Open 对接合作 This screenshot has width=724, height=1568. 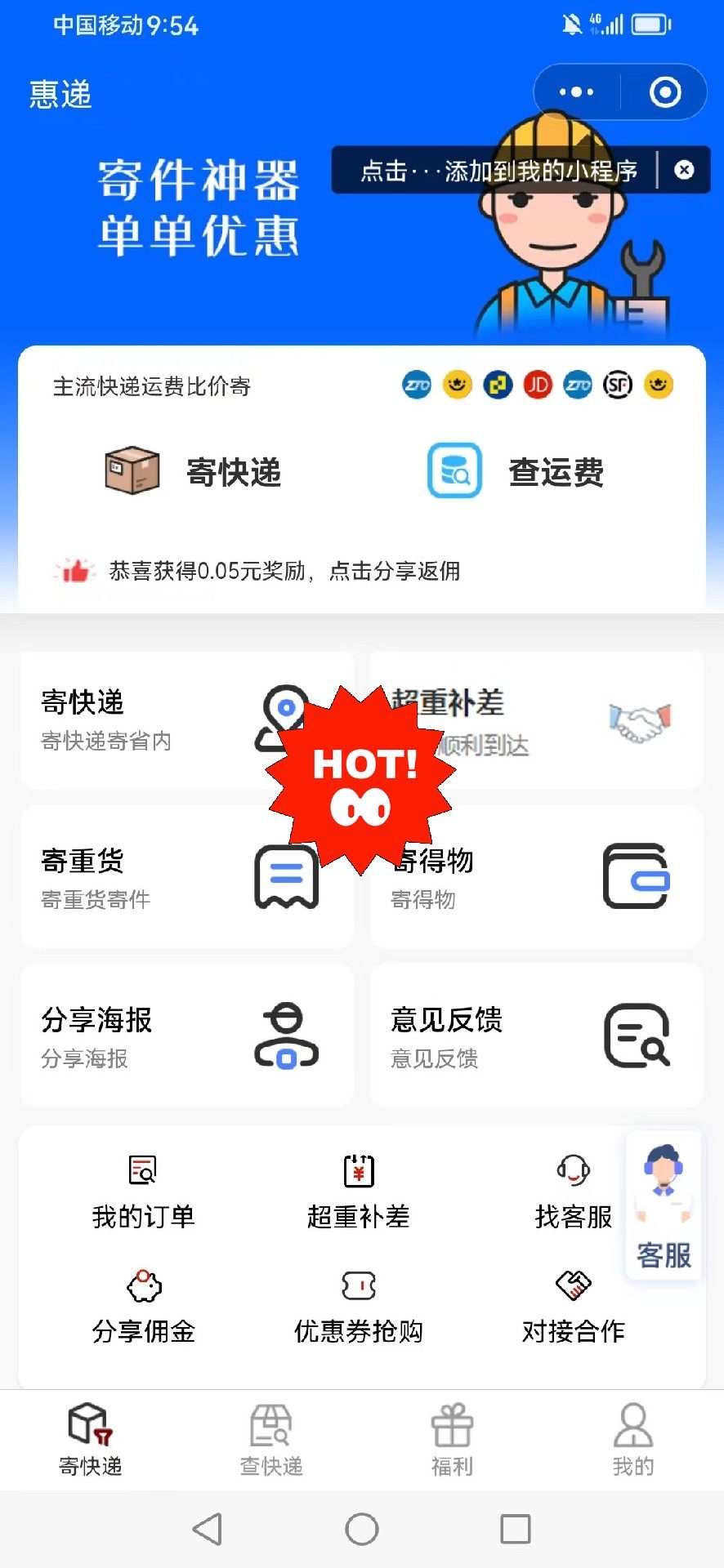coord(573,1307)
